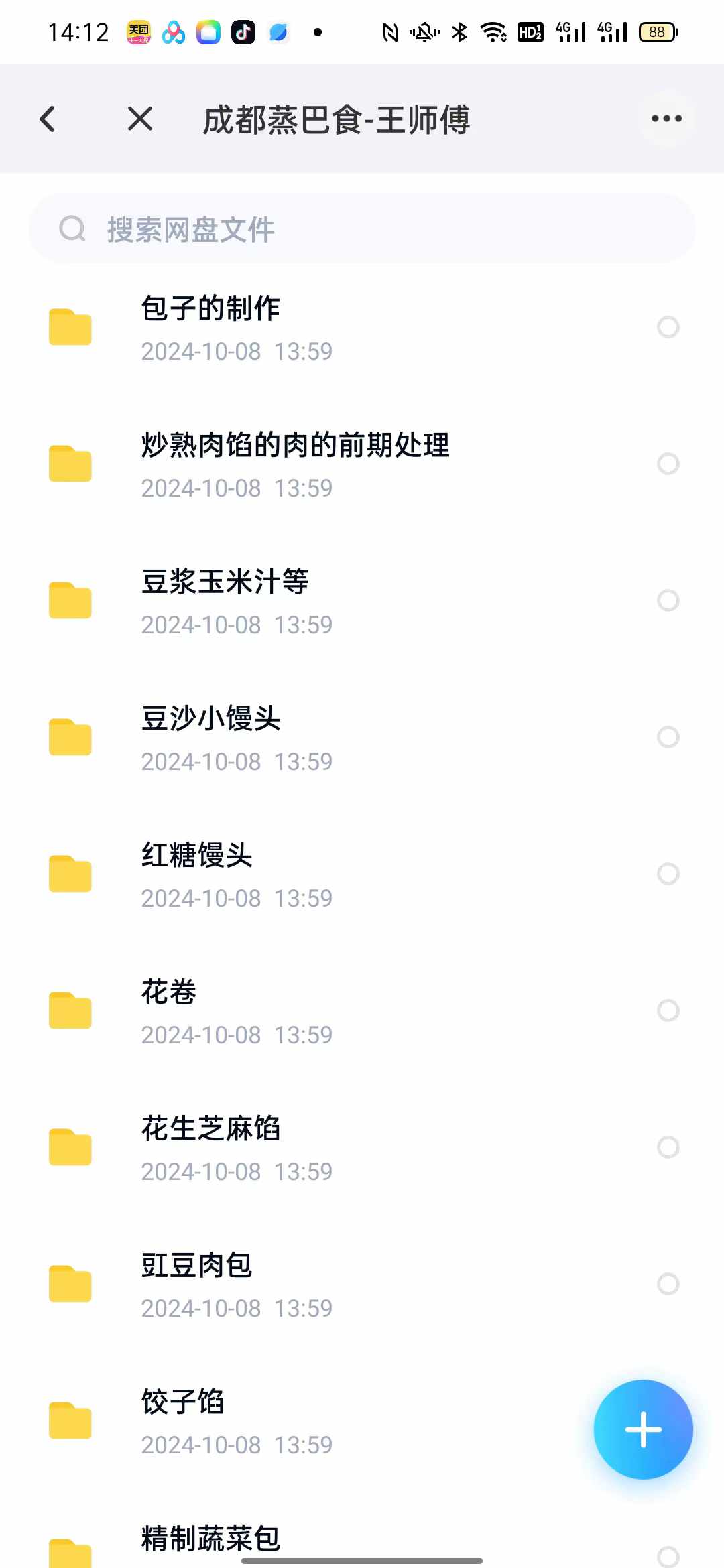The height and width of the screenshot is (1568, 724).
Task: Tap the blue plus floating button
Action: click(642, 1429)
